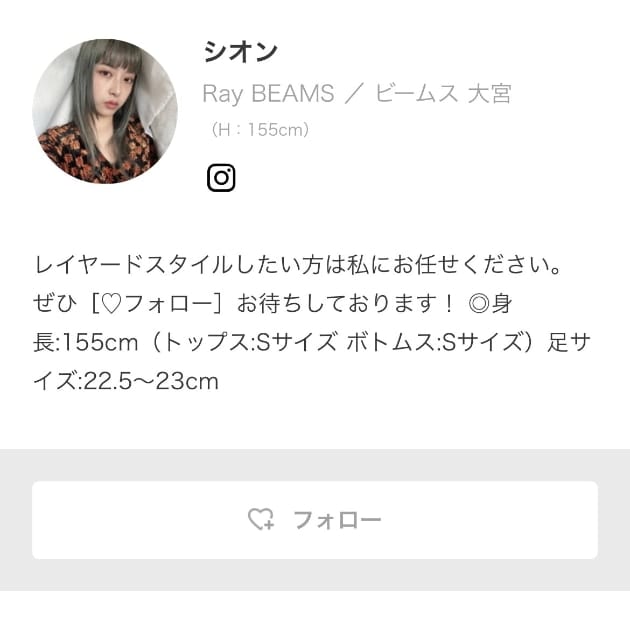The image size is (630, 630).
Task: Open シオン's Instagram link
Action: (x=221, y=178)
